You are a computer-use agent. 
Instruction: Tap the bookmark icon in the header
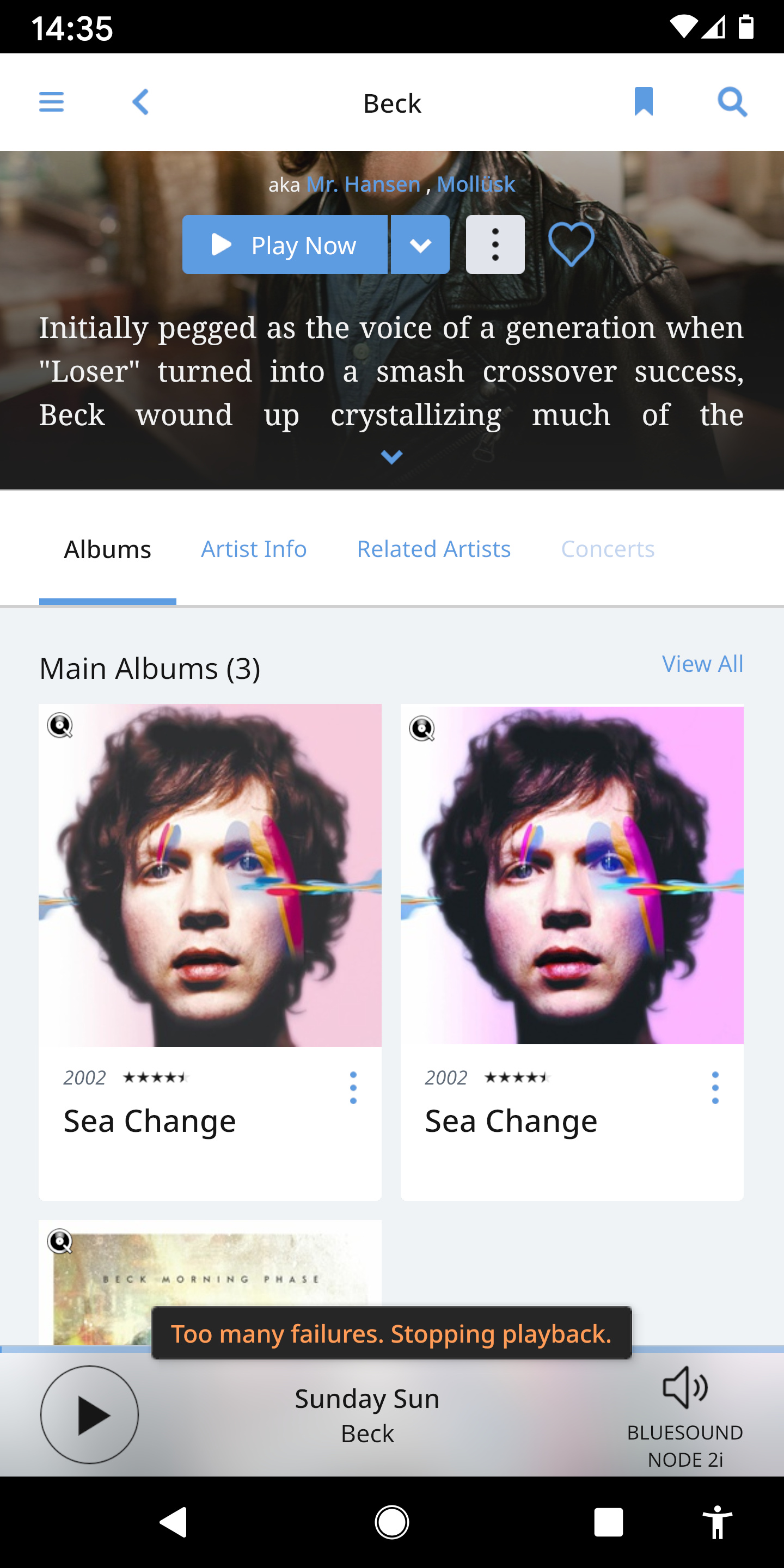[x=644, y=102]
